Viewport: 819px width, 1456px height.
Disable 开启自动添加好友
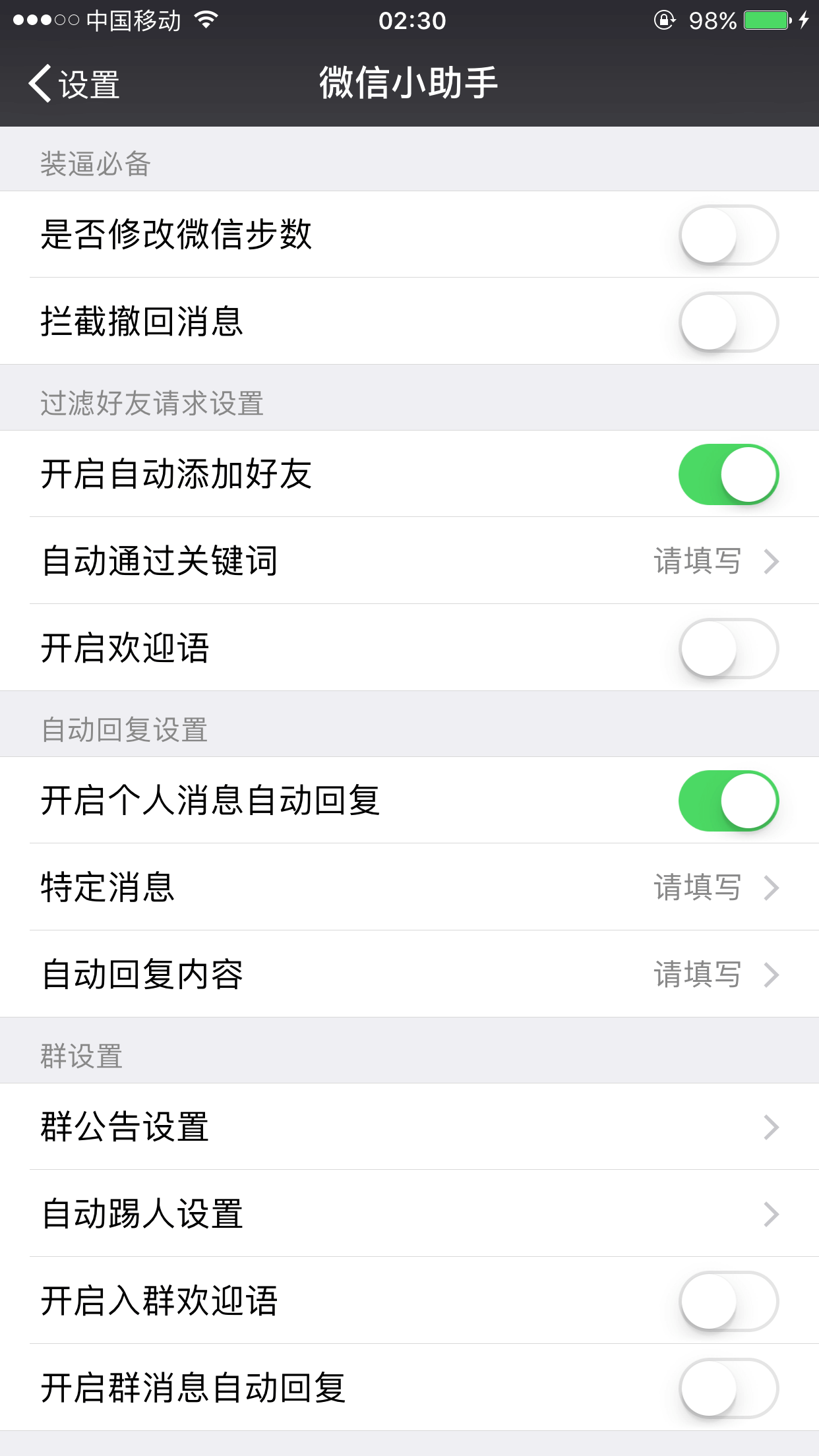coord(728,475)
